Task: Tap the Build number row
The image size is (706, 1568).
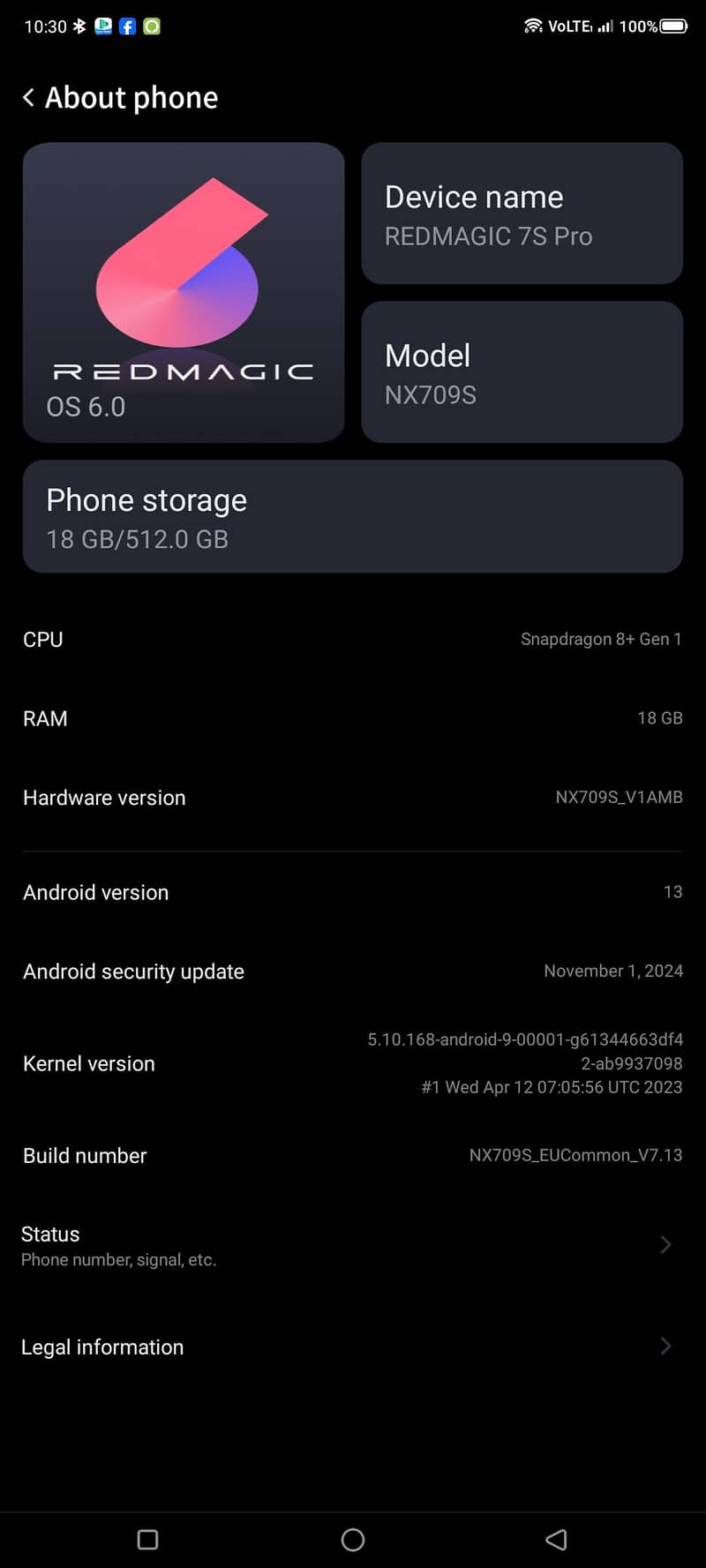Action: pyautogui.click(x=352, y=1155)
